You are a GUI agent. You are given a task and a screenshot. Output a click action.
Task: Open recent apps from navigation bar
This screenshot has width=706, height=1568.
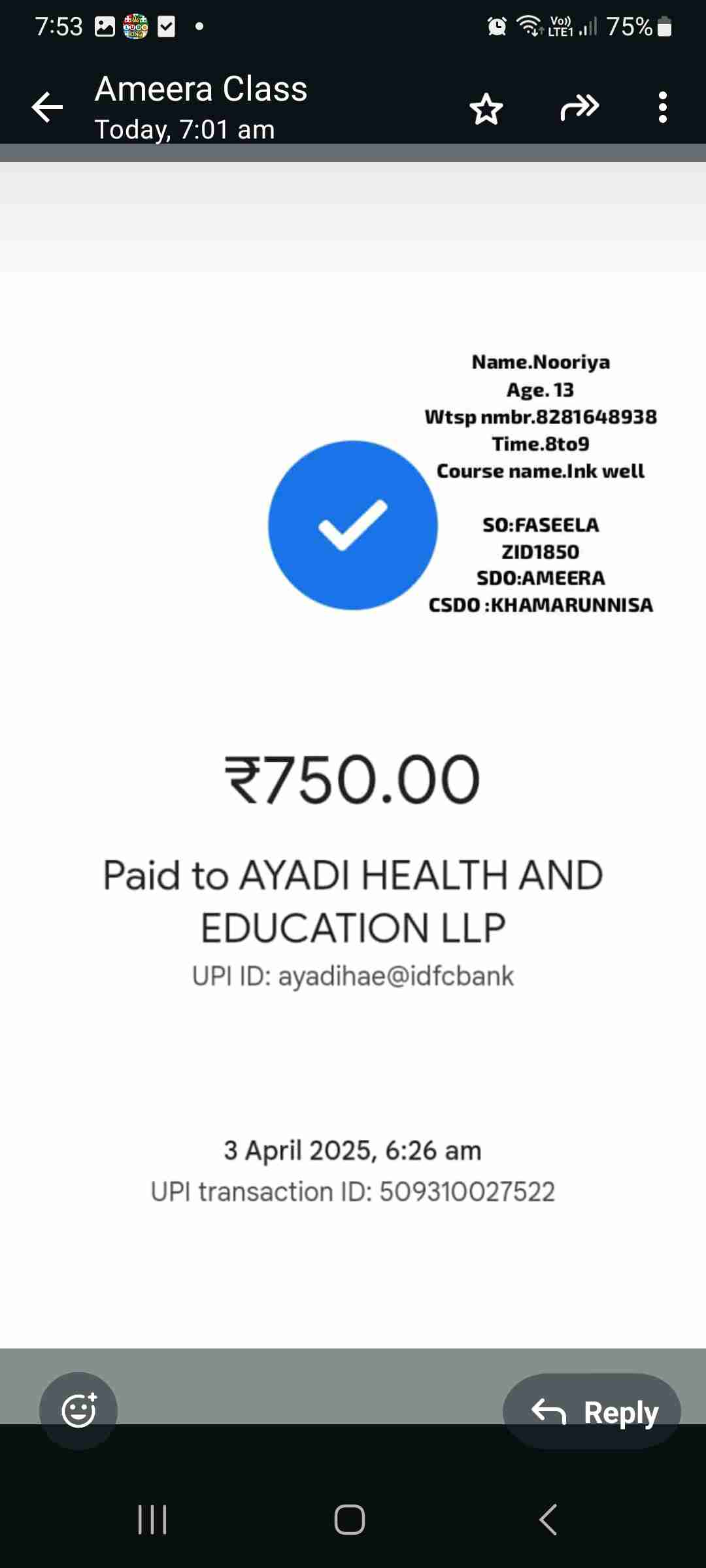[152, 1519]
